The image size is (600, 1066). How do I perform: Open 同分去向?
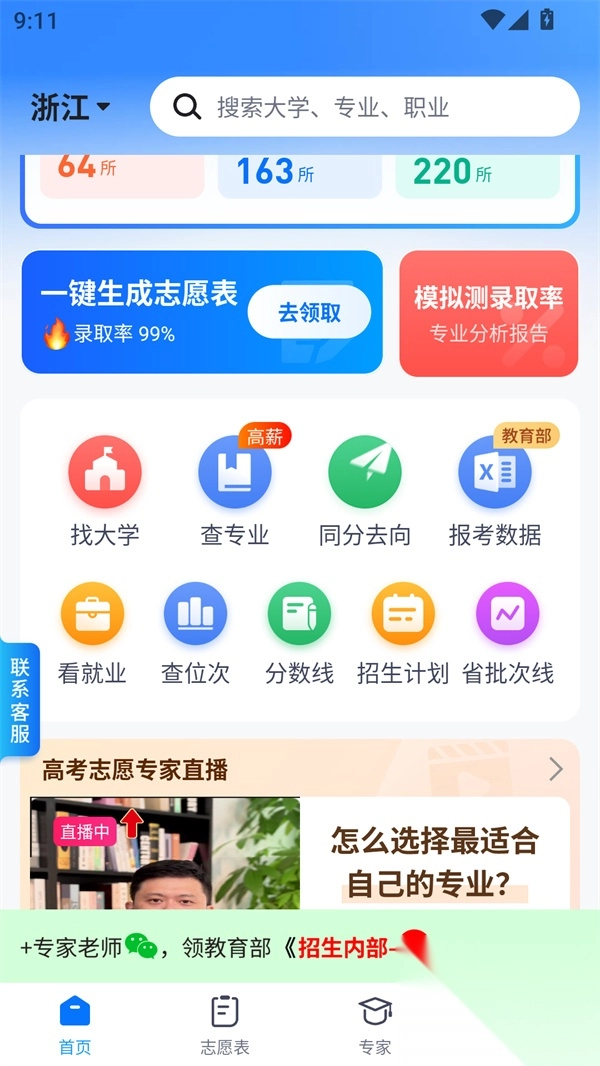point(365,491)
